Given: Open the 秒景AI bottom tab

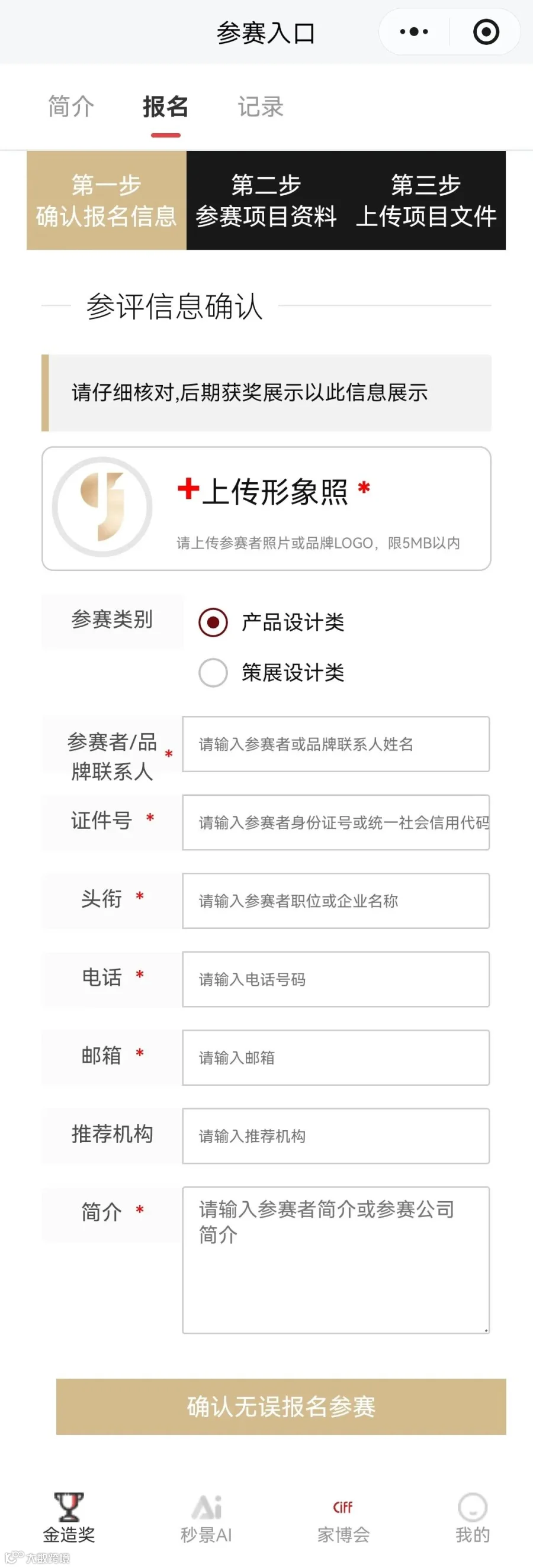Looking at the screenshot, I should 206,1518.
